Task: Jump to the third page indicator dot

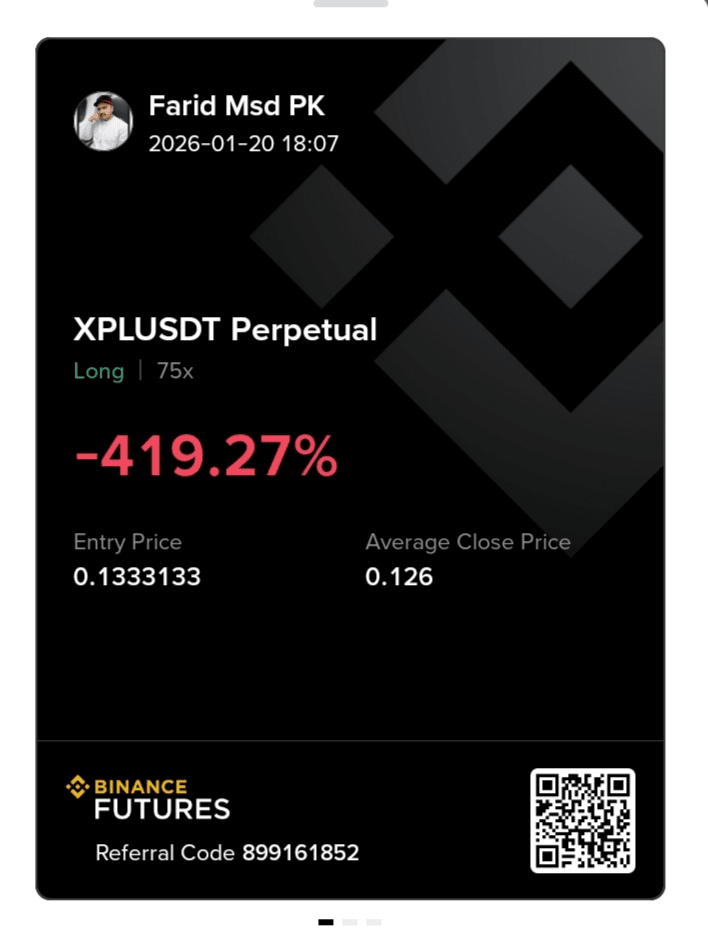Action: point(373,922)
